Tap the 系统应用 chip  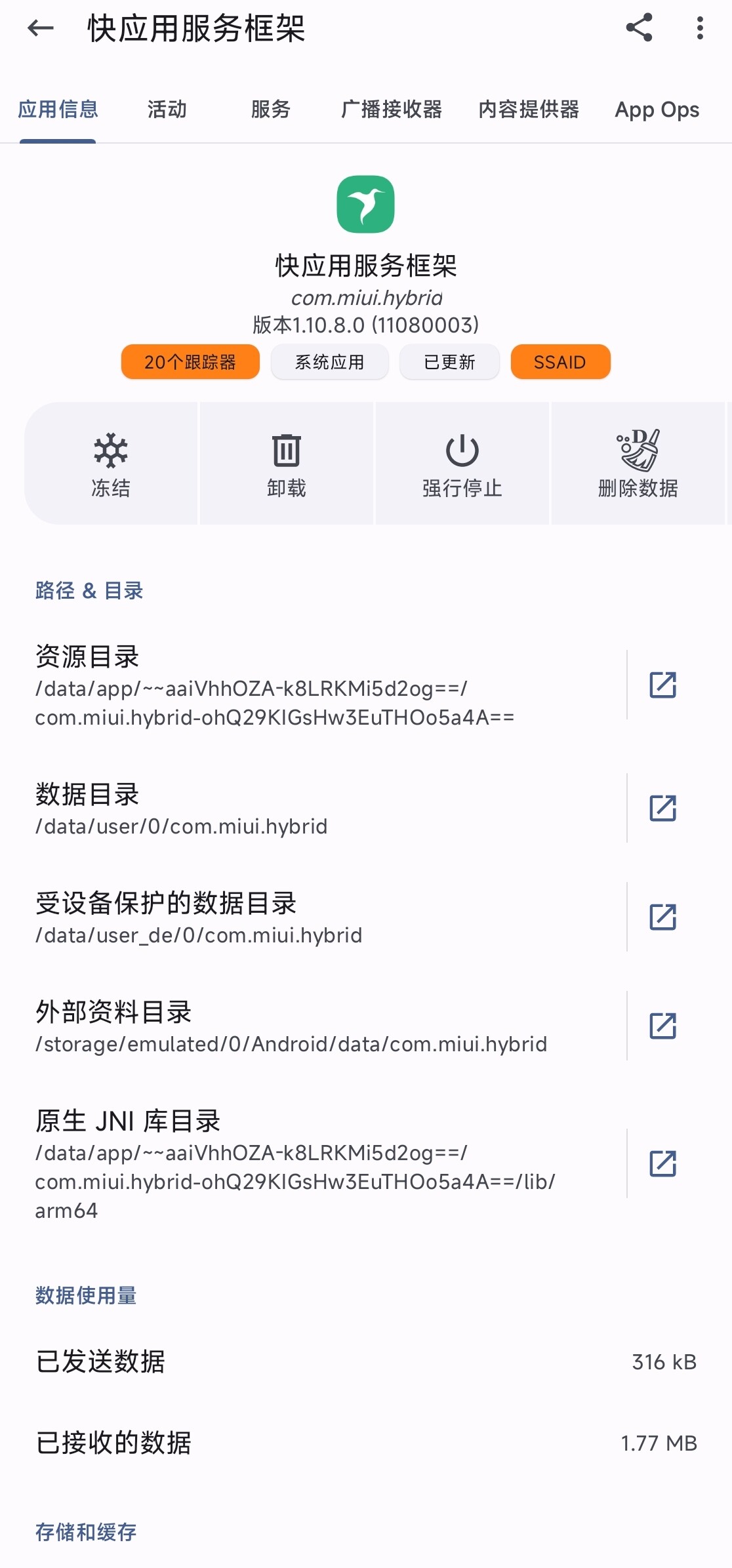330,362
